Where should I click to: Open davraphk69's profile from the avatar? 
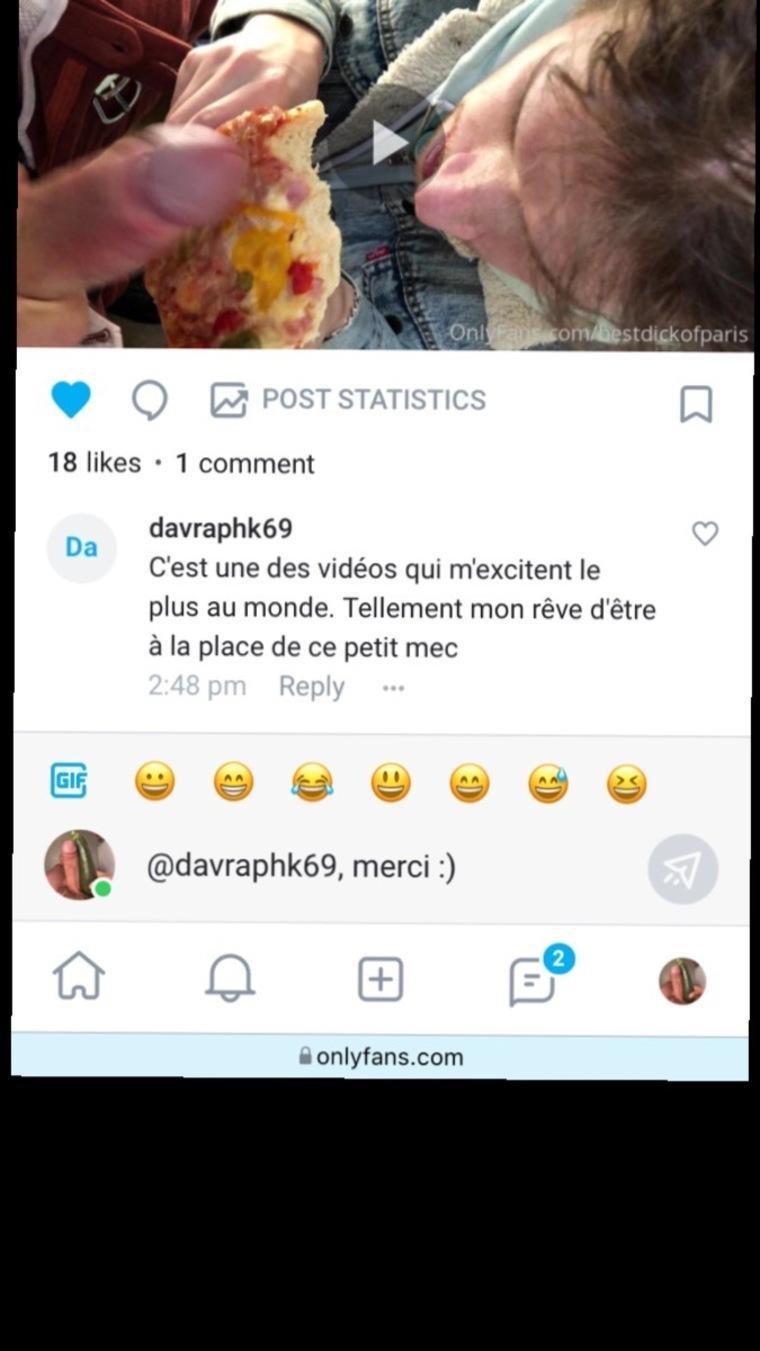(x=82, y=548)
